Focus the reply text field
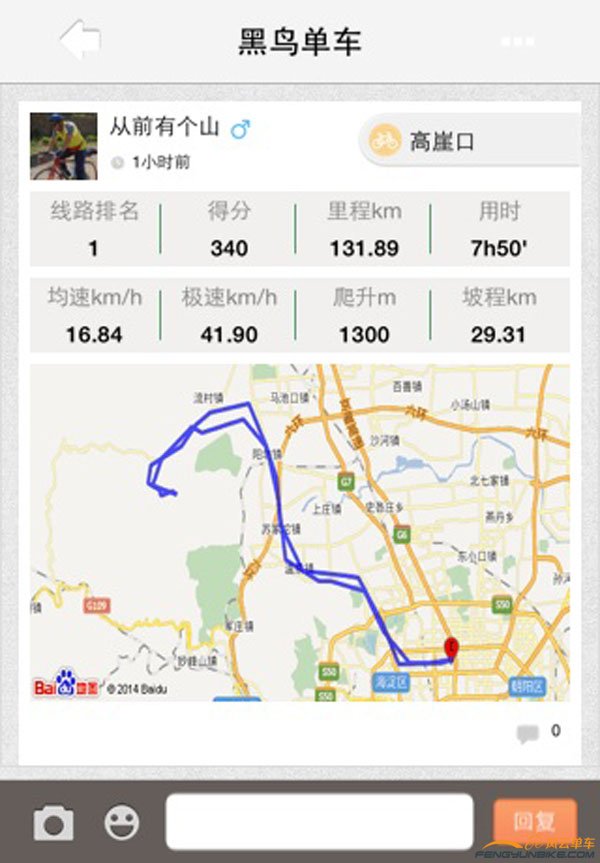Image resolution: width=600 pixels, height=863 pixels. (x=319, y=821)
